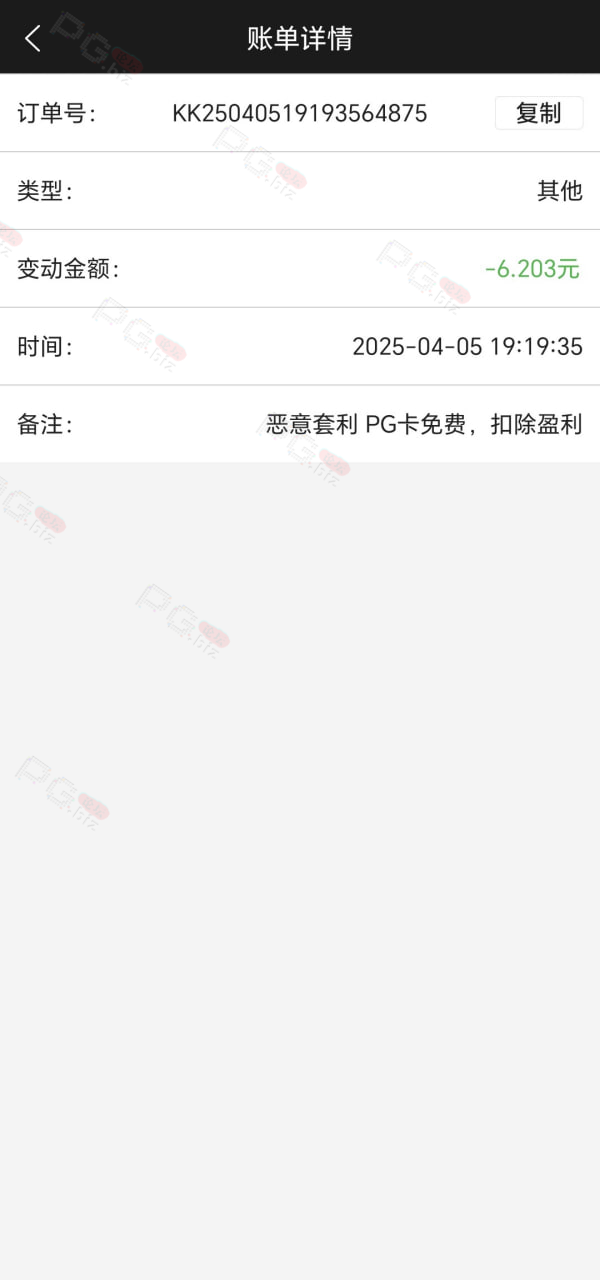Go back from the 账单详情 page
This screenshot has width=600, height=1280.
pos(33,39)
